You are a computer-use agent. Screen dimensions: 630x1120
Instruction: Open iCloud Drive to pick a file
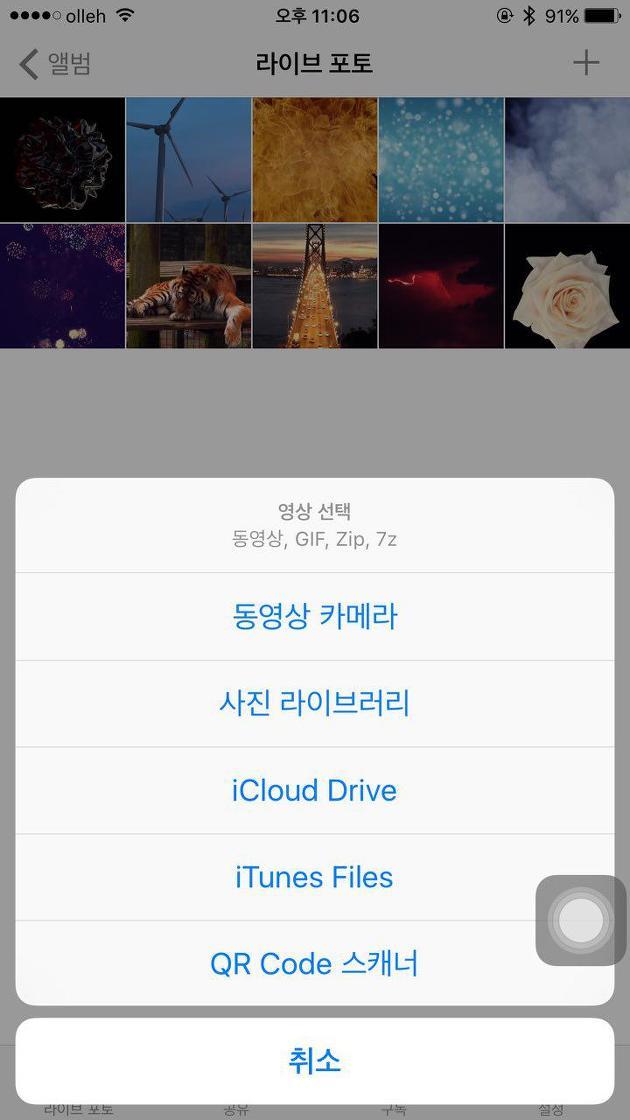point(315,790)
